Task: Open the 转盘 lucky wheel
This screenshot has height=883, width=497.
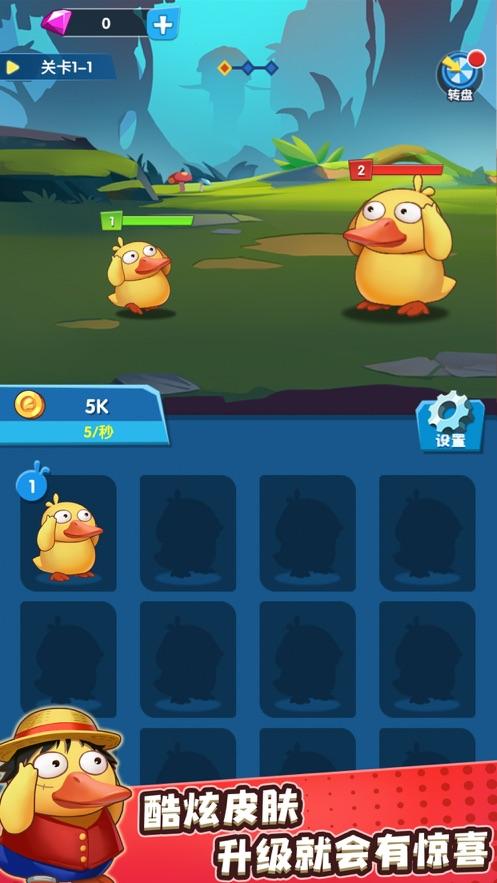Action: coord(460,76)
